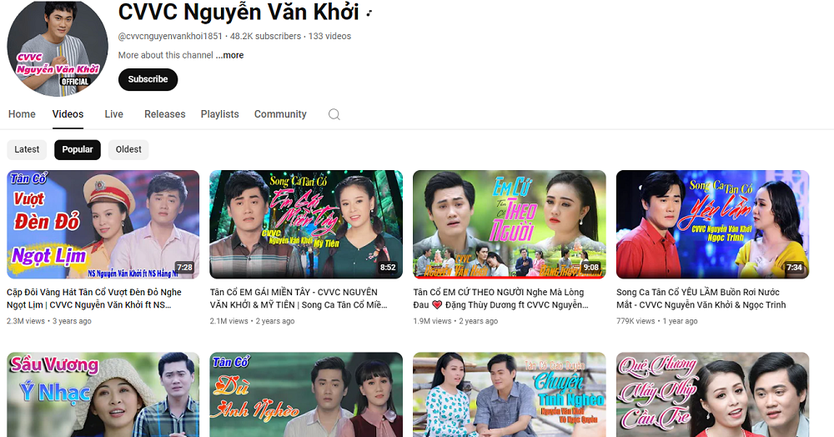Play the Em Cứ Theo Người video
The height and width of the screenshot is (437, 834).
510,224
